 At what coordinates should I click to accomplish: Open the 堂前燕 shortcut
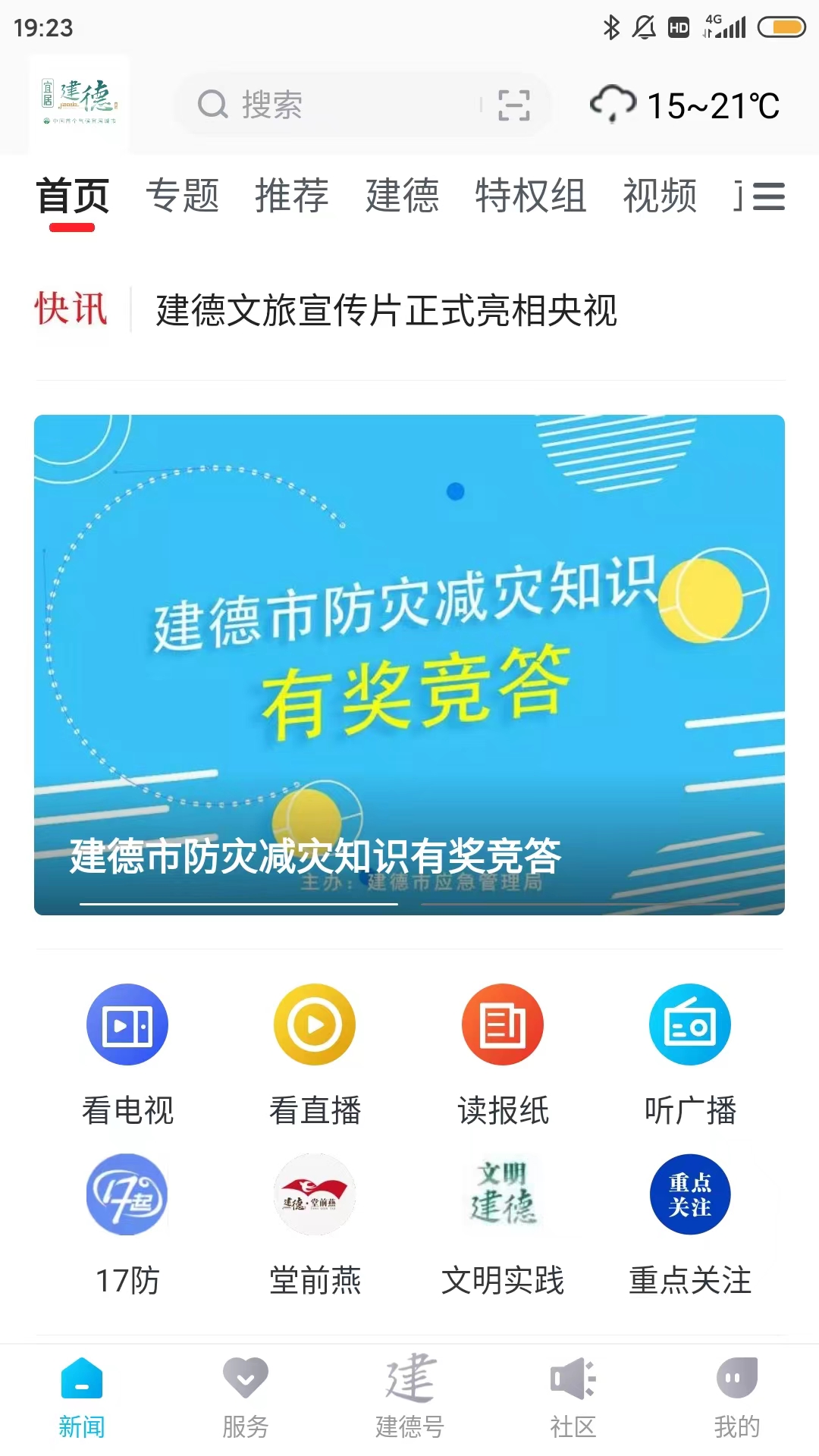pyautogui.click(x=315, y=1222)
